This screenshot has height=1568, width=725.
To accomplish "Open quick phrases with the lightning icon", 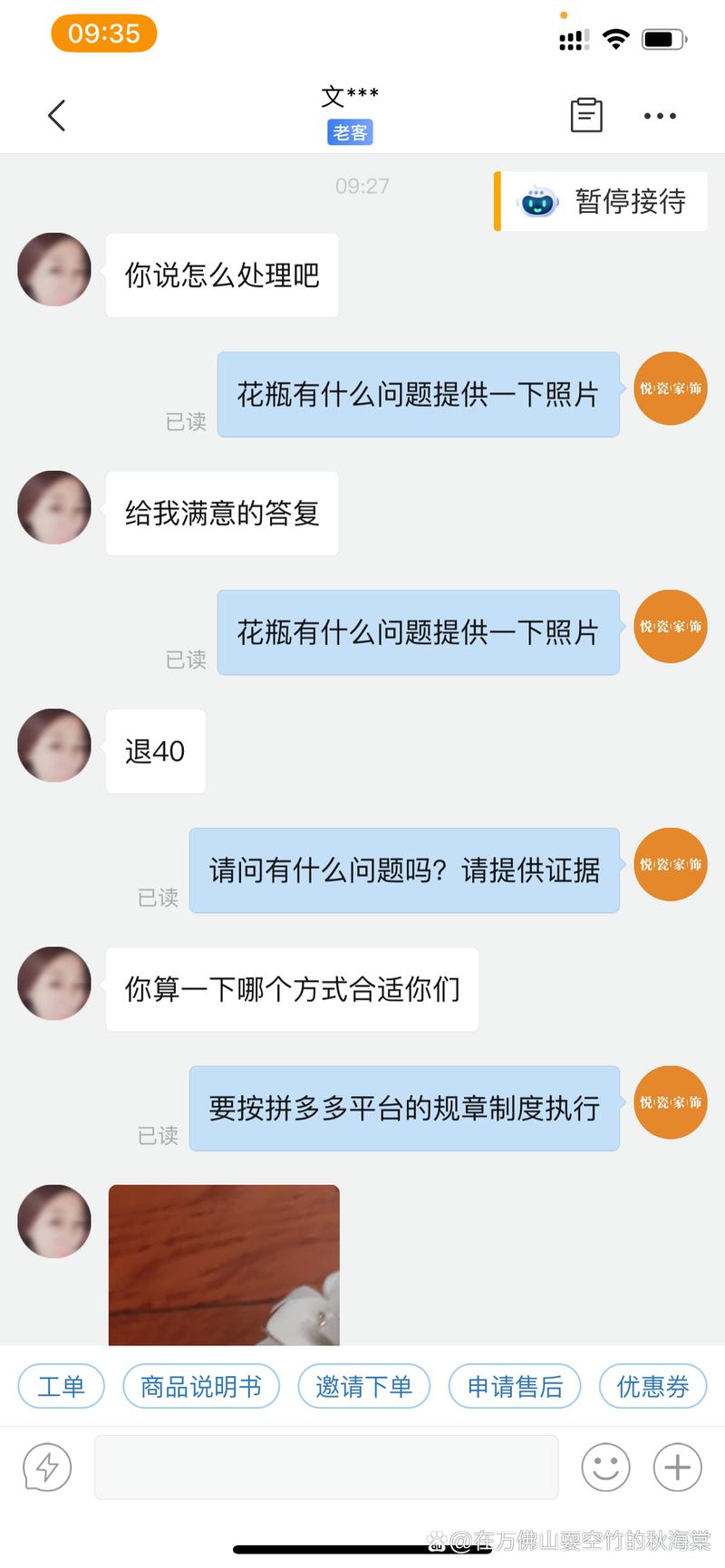I will pos(45,1467).
